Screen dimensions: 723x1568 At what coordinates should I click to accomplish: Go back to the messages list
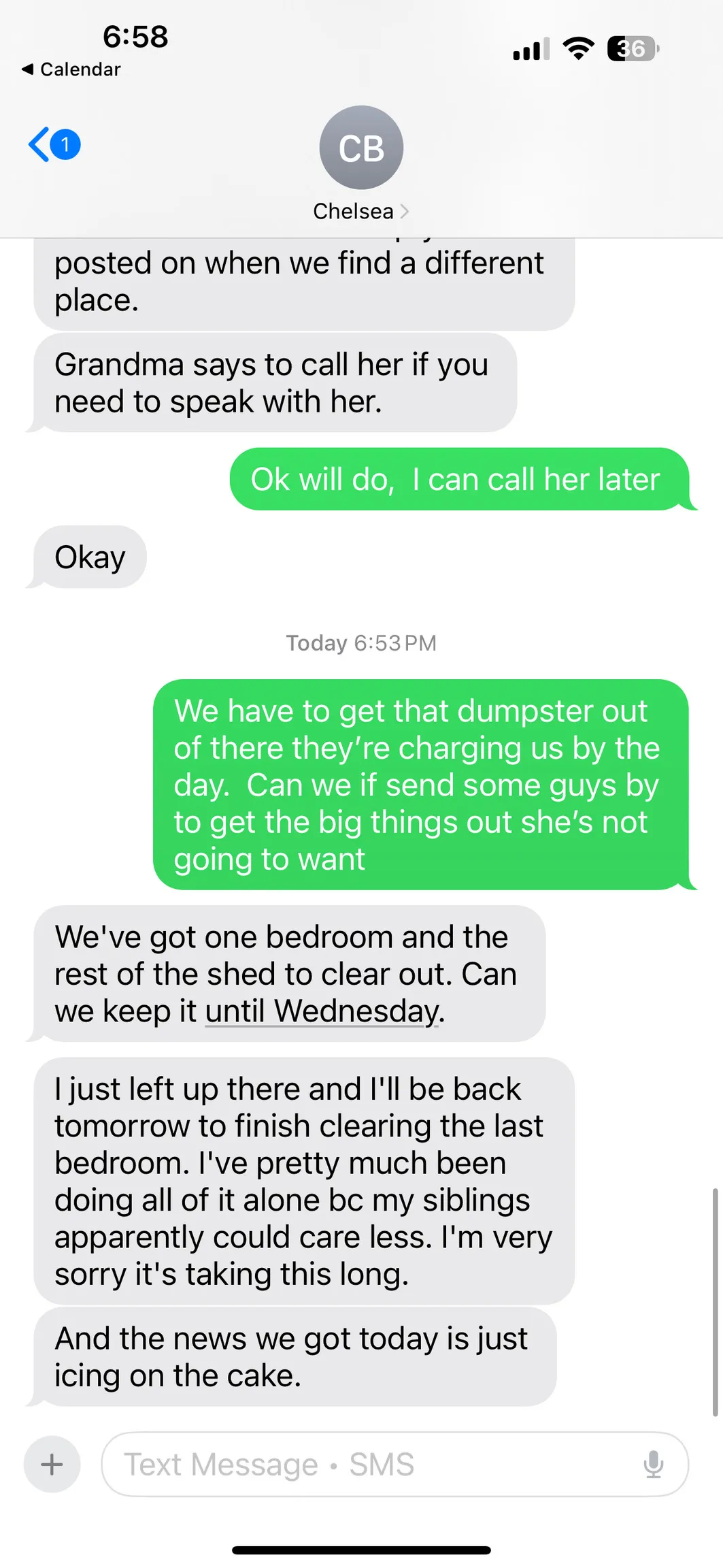(x=54, y=144)
